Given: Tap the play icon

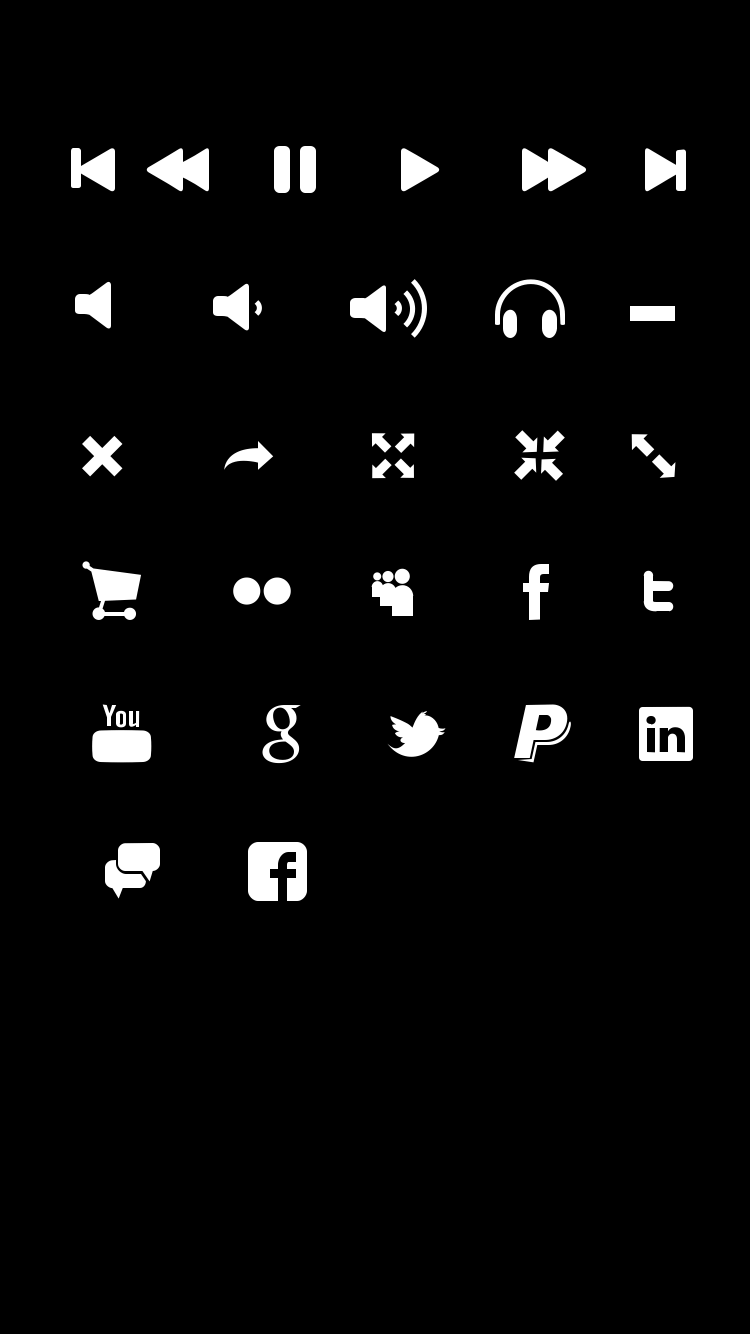Looking at the screenshot, I should 420,169.
